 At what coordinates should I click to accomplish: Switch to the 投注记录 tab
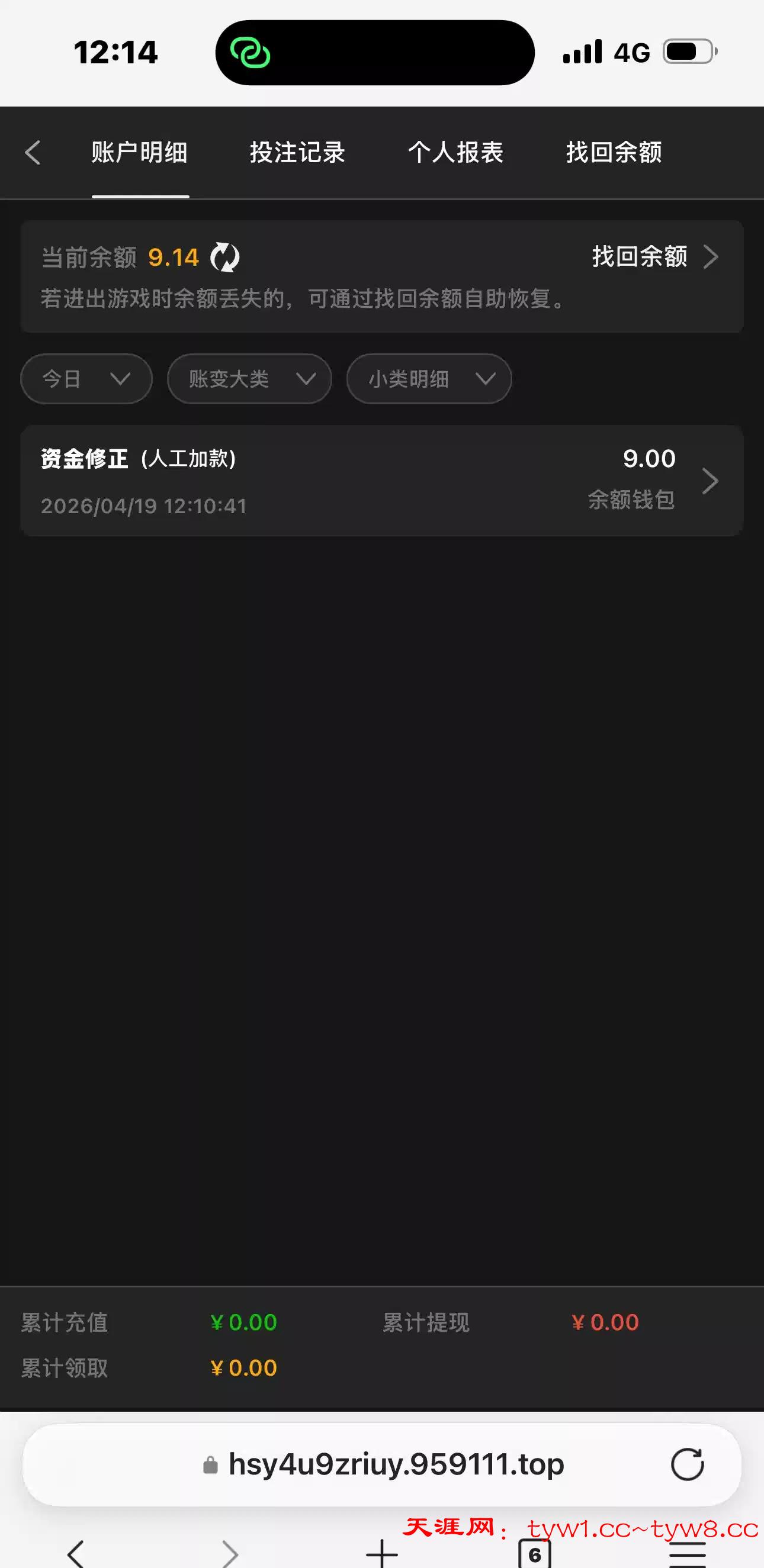click(297, 152)
